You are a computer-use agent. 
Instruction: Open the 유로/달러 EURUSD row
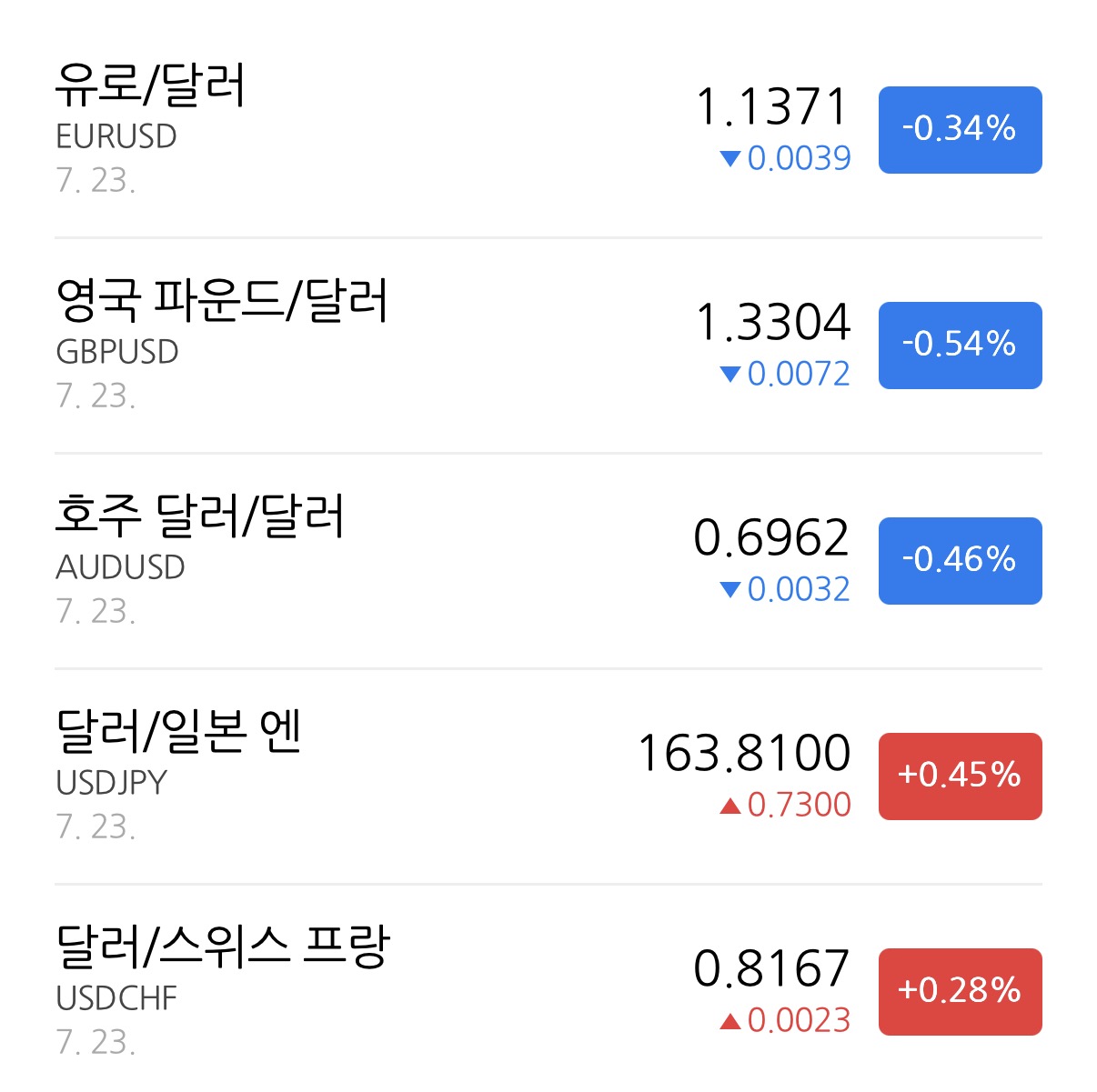coord(548,129)
